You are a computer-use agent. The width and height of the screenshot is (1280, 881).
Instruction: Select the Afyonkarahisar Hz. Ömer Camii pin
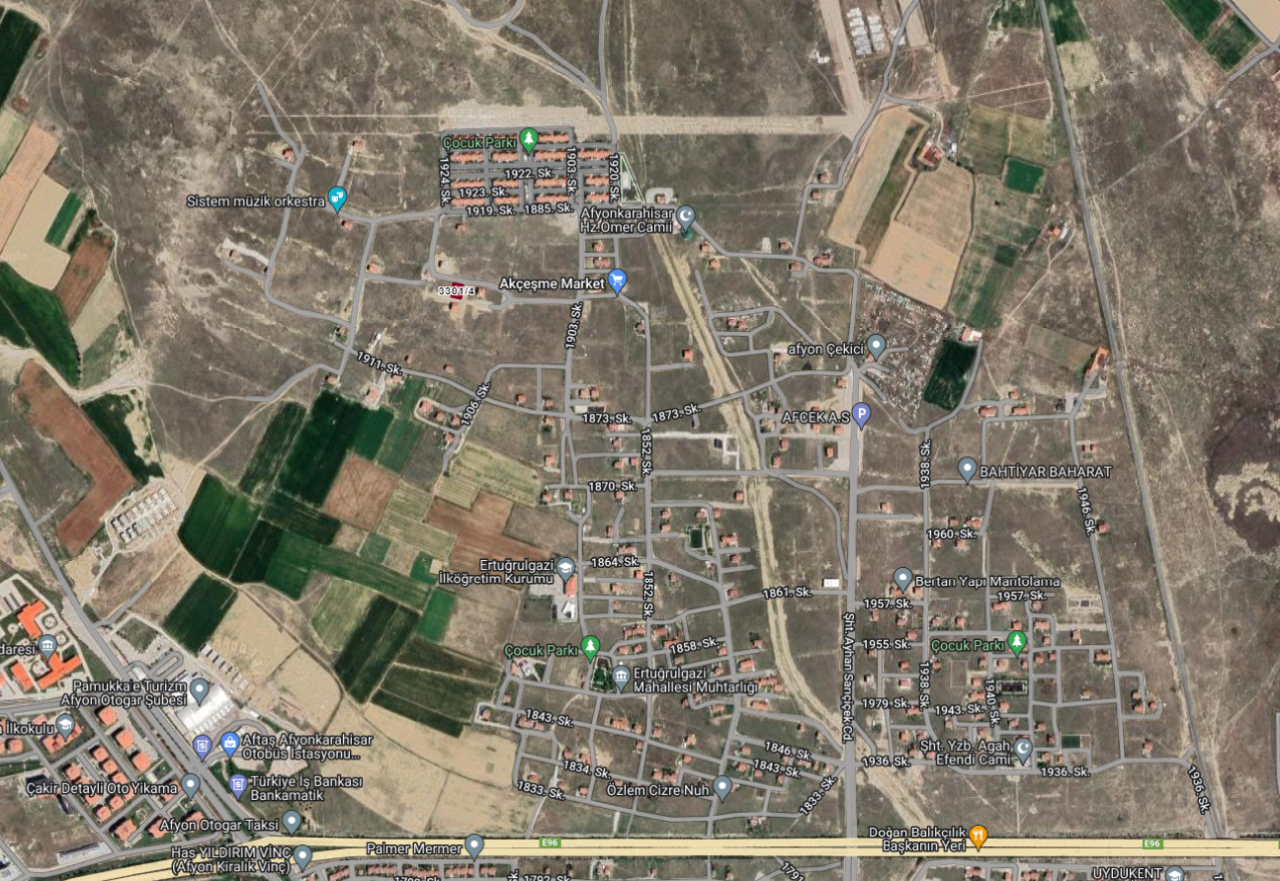click(685, 216)
